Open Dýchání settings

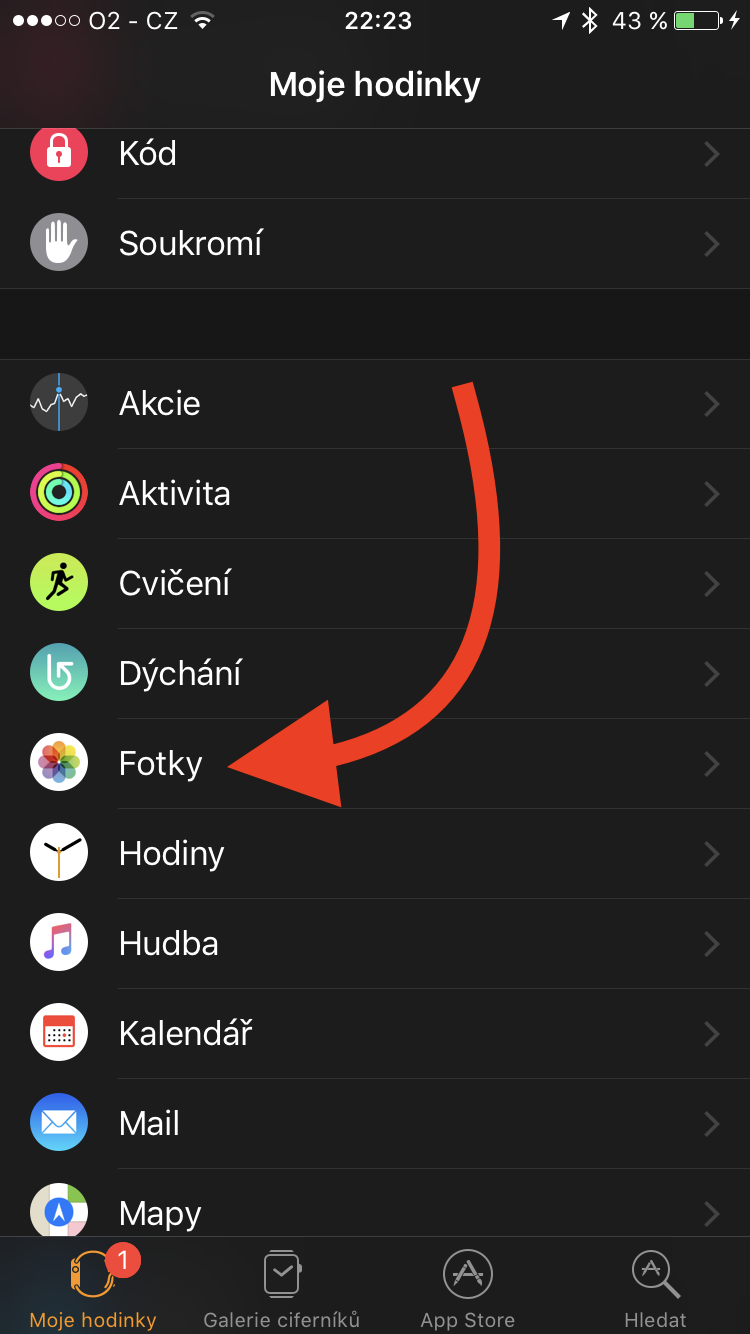tap(375, 674)
